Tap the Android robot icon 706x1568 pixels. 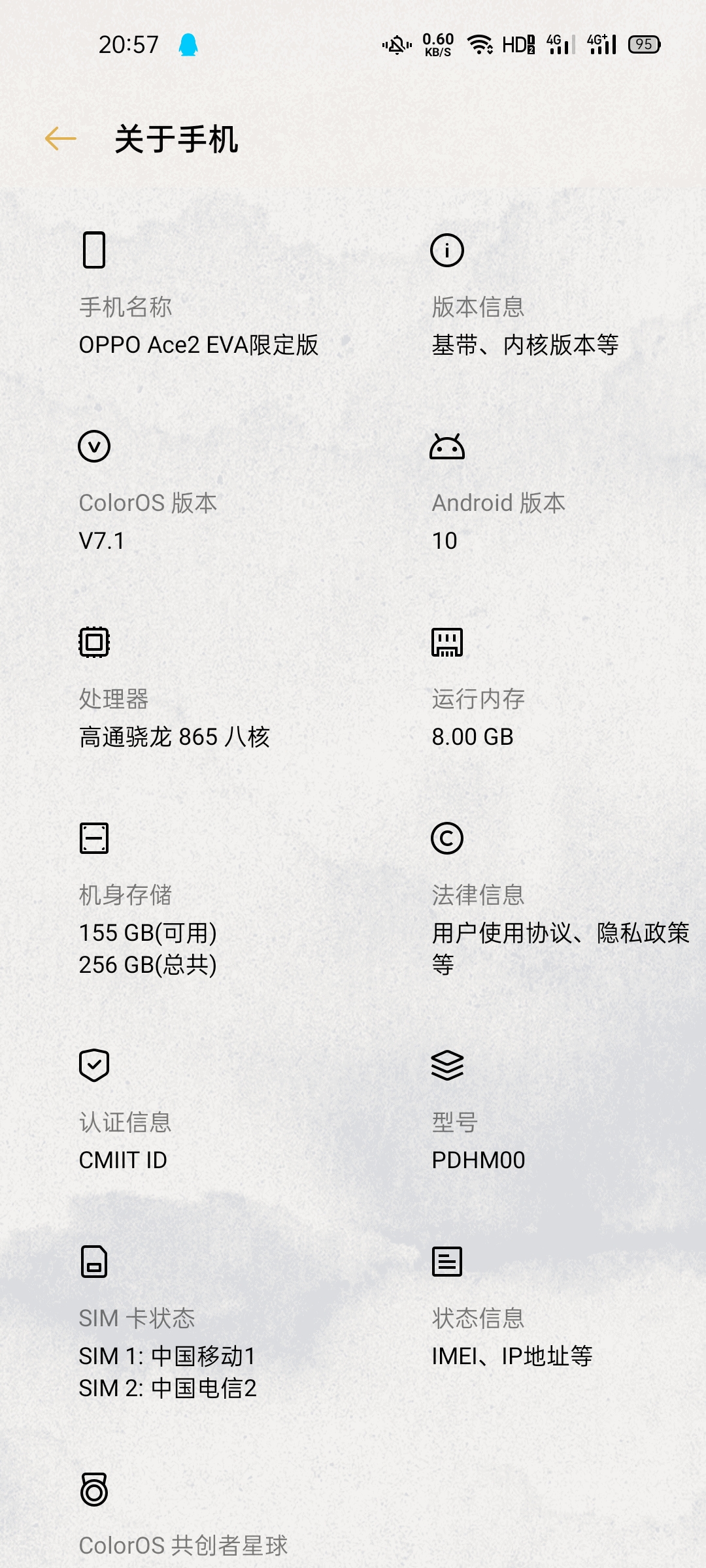(446, 447)
